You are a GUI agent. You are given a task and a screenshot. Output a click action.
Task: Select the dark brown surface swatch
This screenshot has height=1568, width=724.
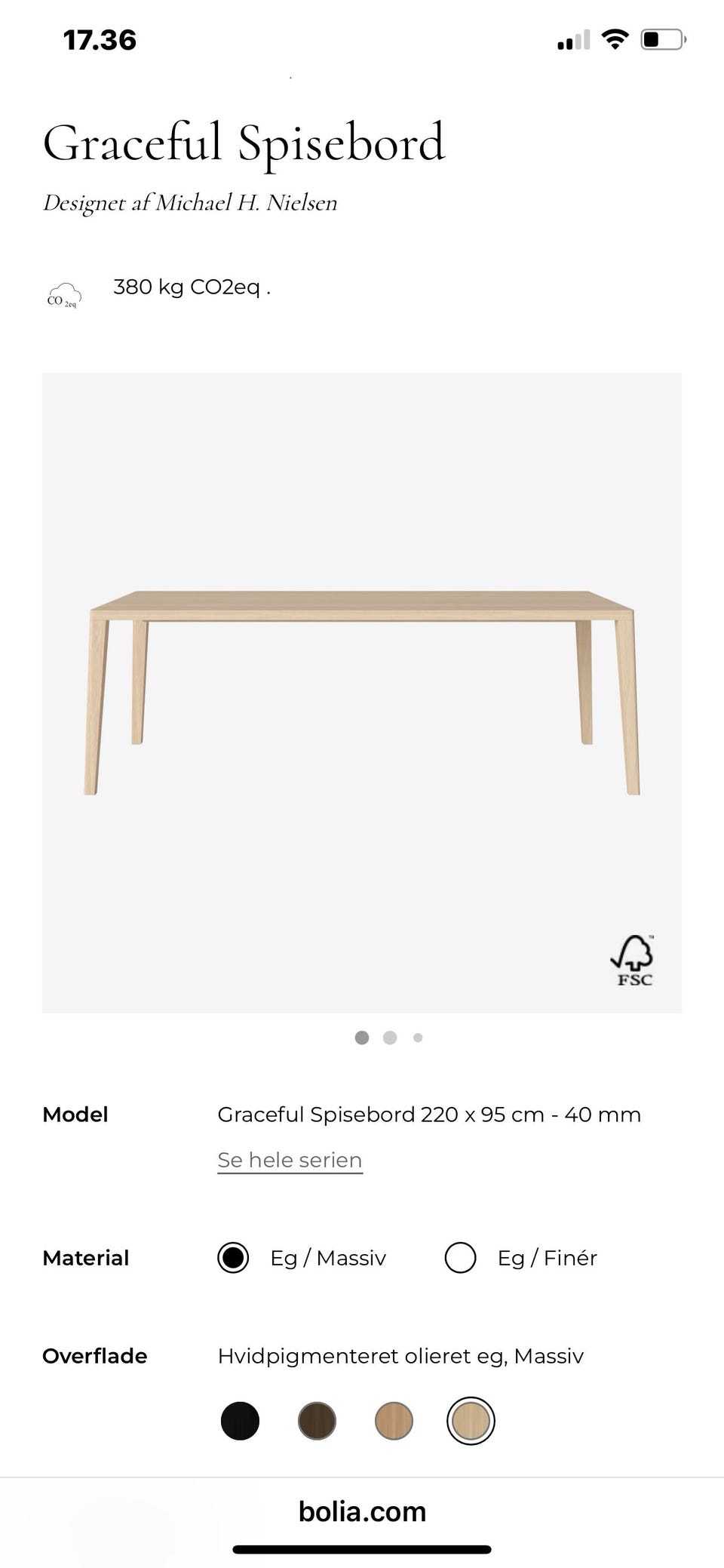(318, 1421)
